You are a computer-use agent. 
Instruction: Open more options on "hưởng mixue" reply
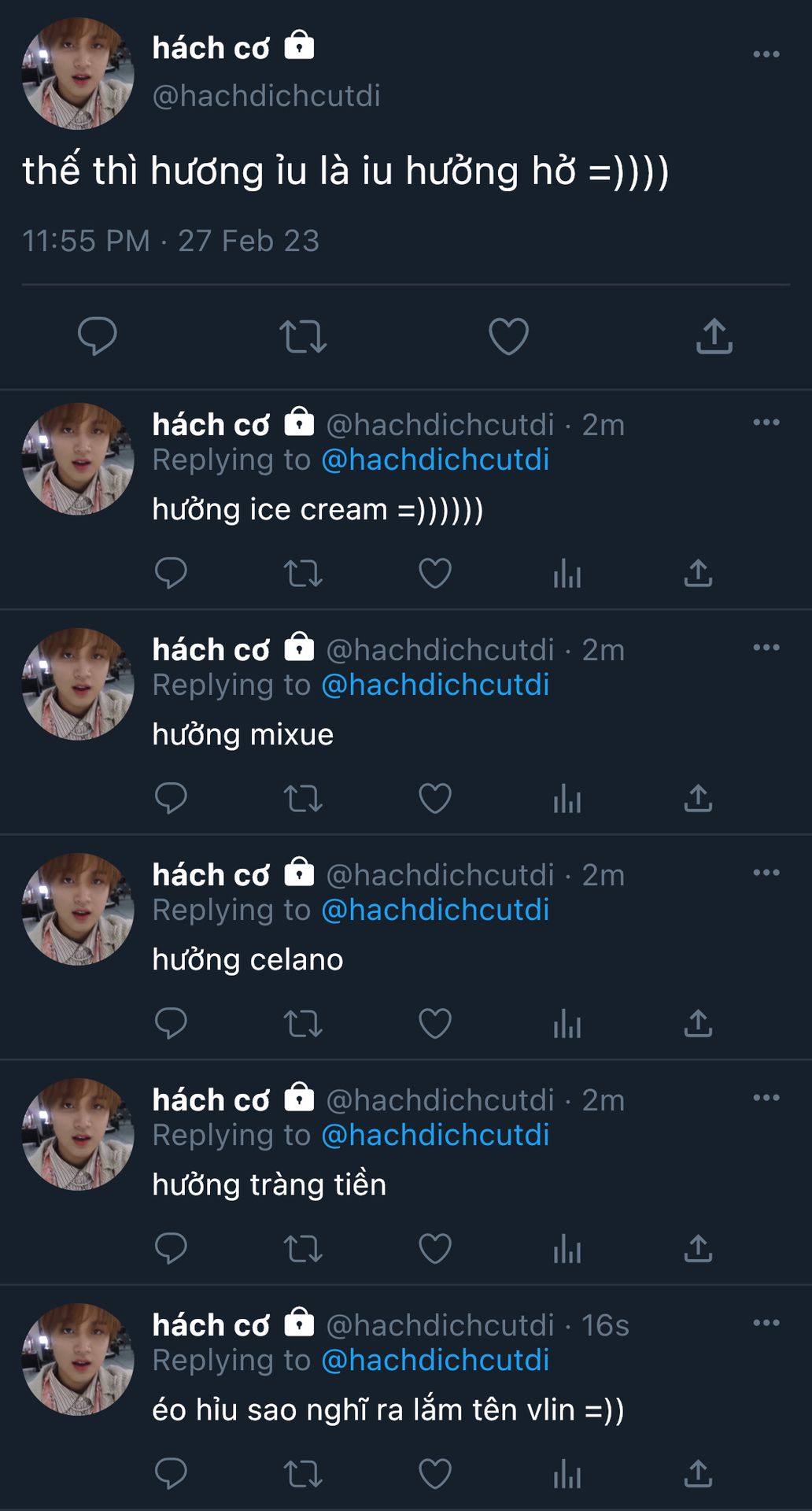[x=766, y=648]
